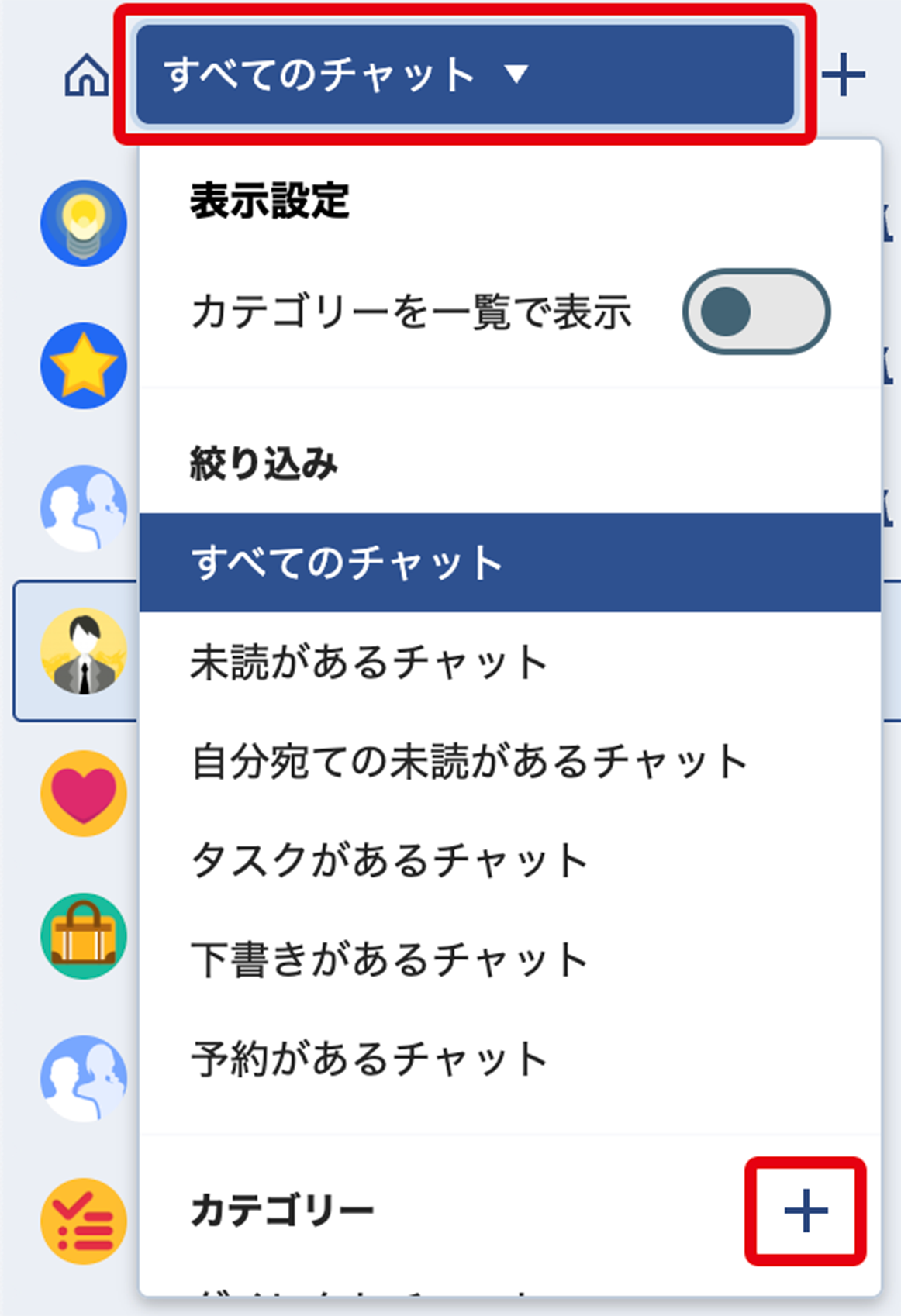Viewport: 901px width, 1316px height.
Task: Choose 自分宛ての未読があるチャット
Action: pos(469,761)
